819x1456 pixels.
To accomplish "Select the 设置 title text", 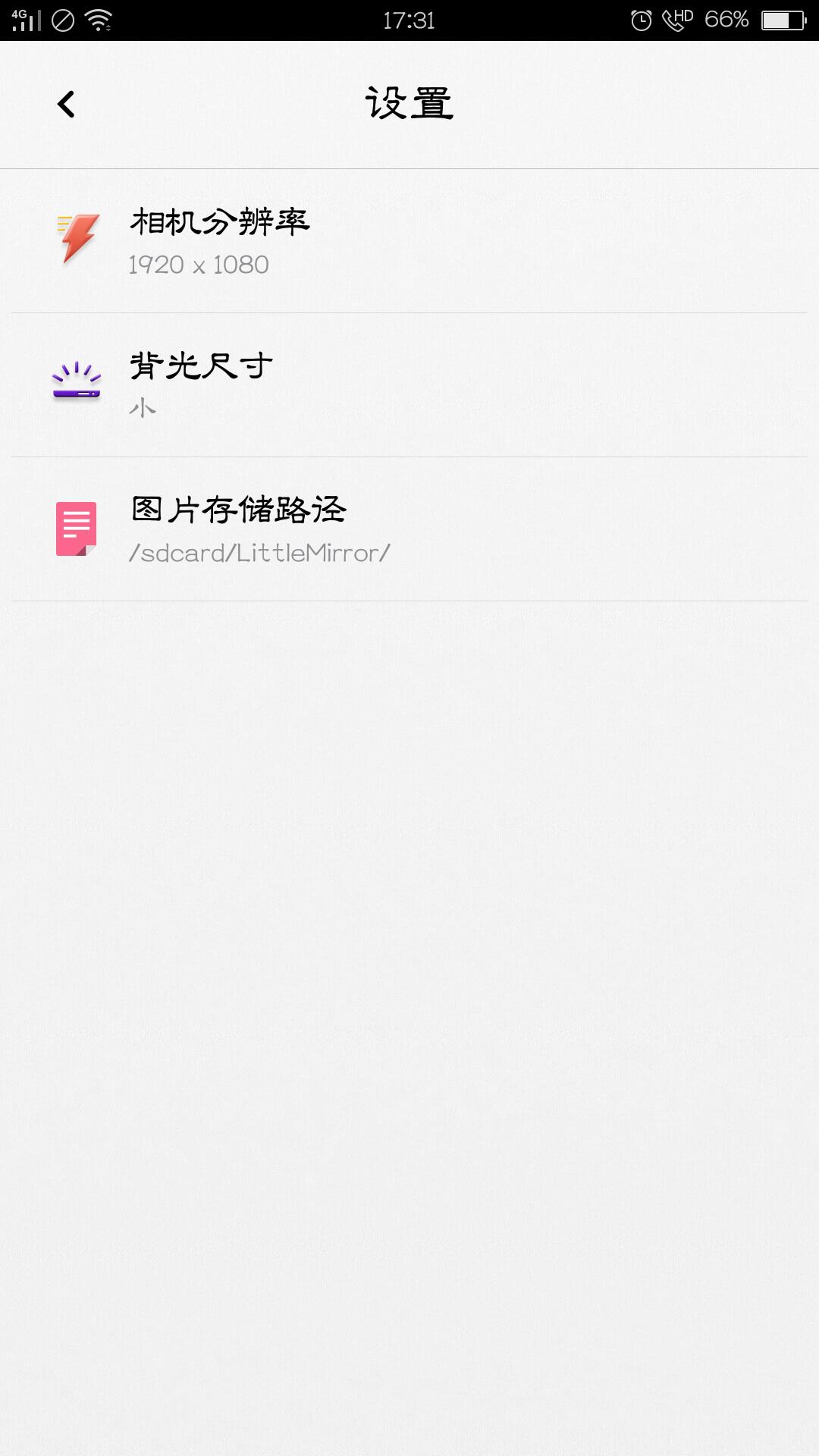I will coord(409,102).
